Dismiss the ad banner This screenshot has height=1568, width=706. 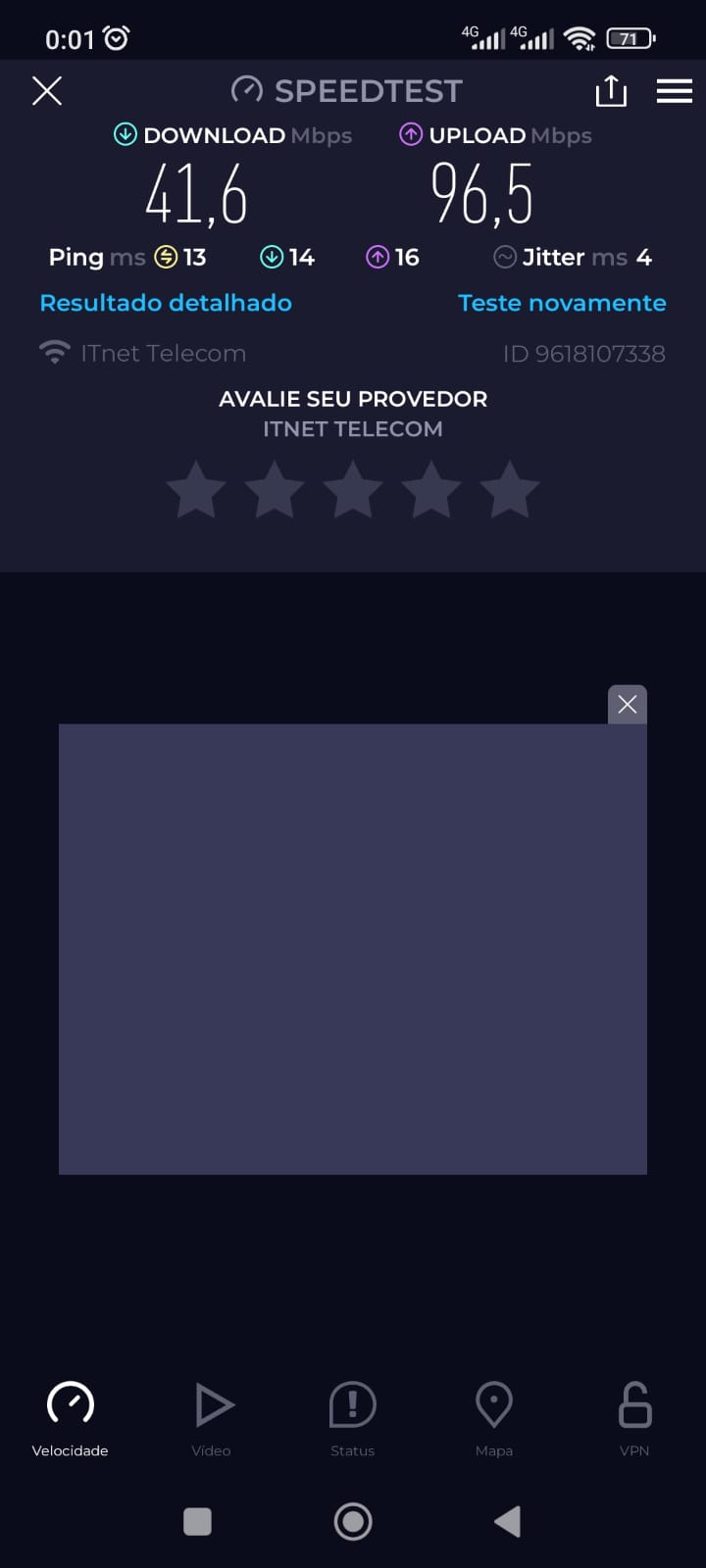628,704
